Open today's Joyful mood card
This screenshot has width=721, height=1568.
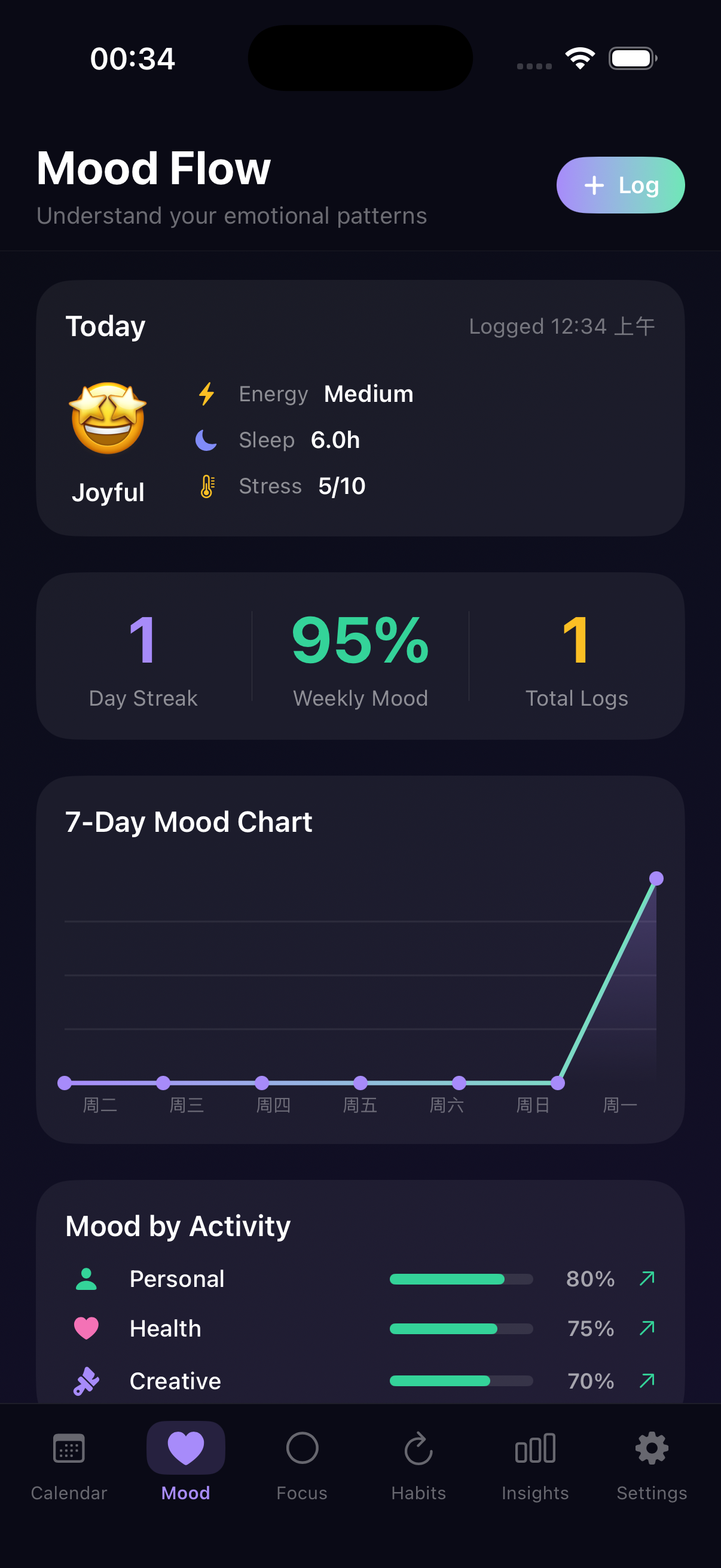pos(360,408)
